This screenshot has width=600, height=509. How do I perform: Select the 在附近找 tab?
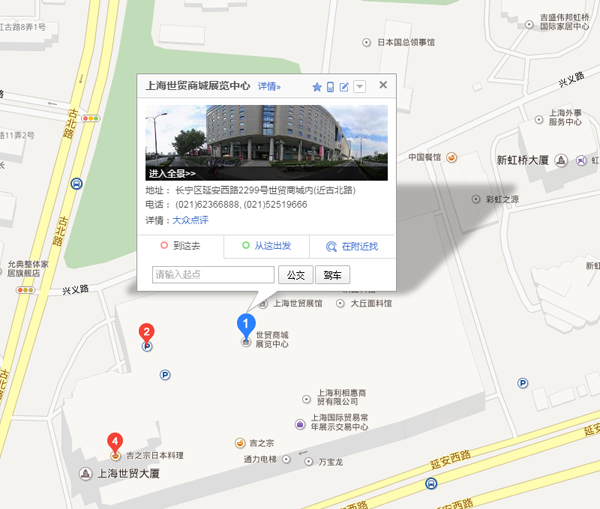tap(352, 246)
